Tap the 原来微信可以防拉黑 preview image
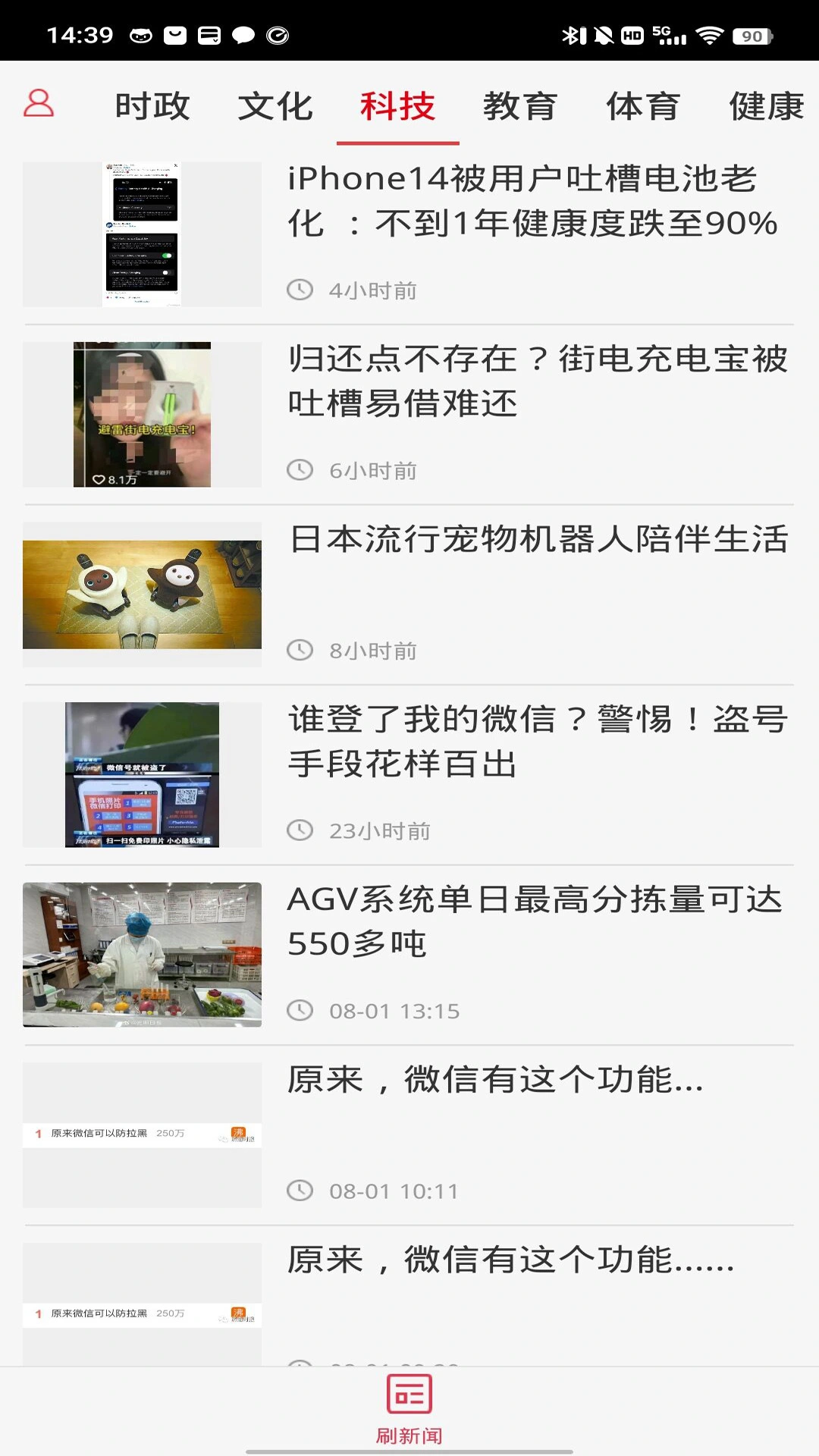This screenshot has width=819, height=1456. [x=143, y=1134]
